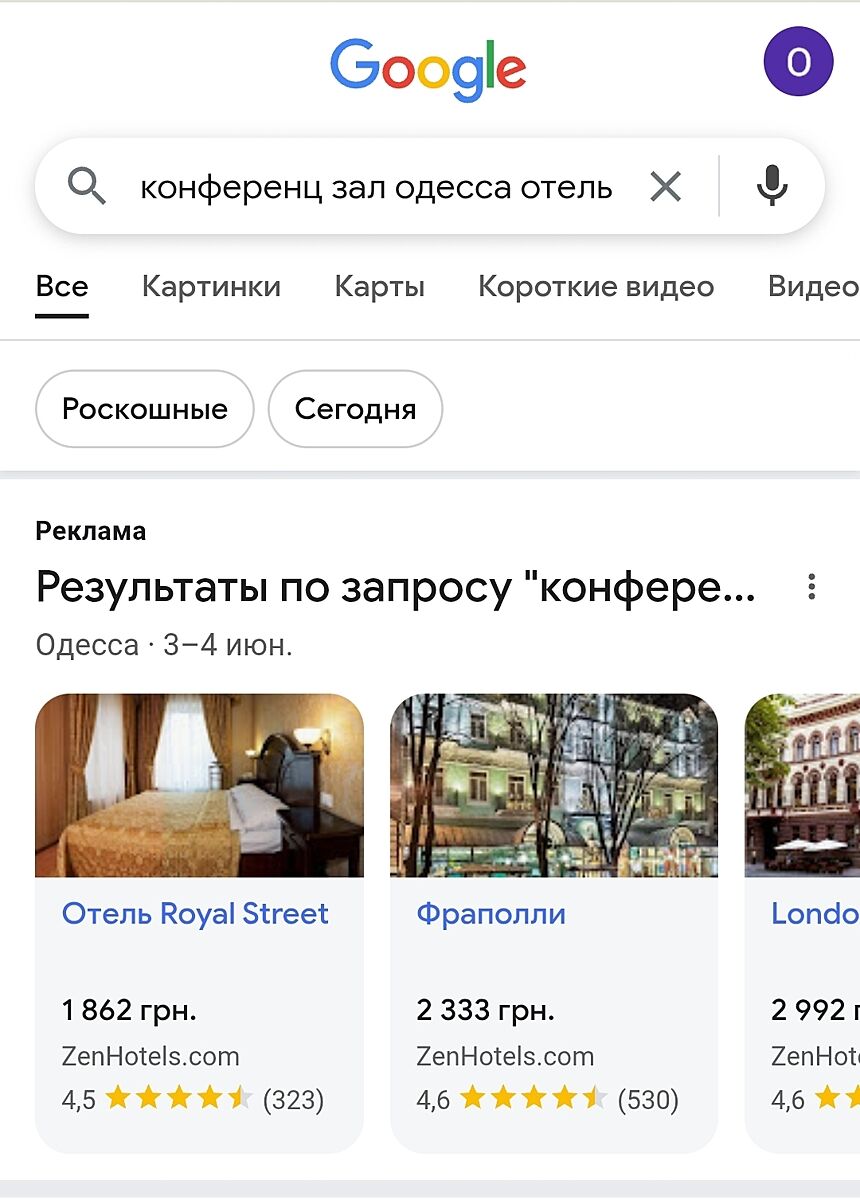
Task: Open the ad overflow menu
Action: tap(811, 587)
